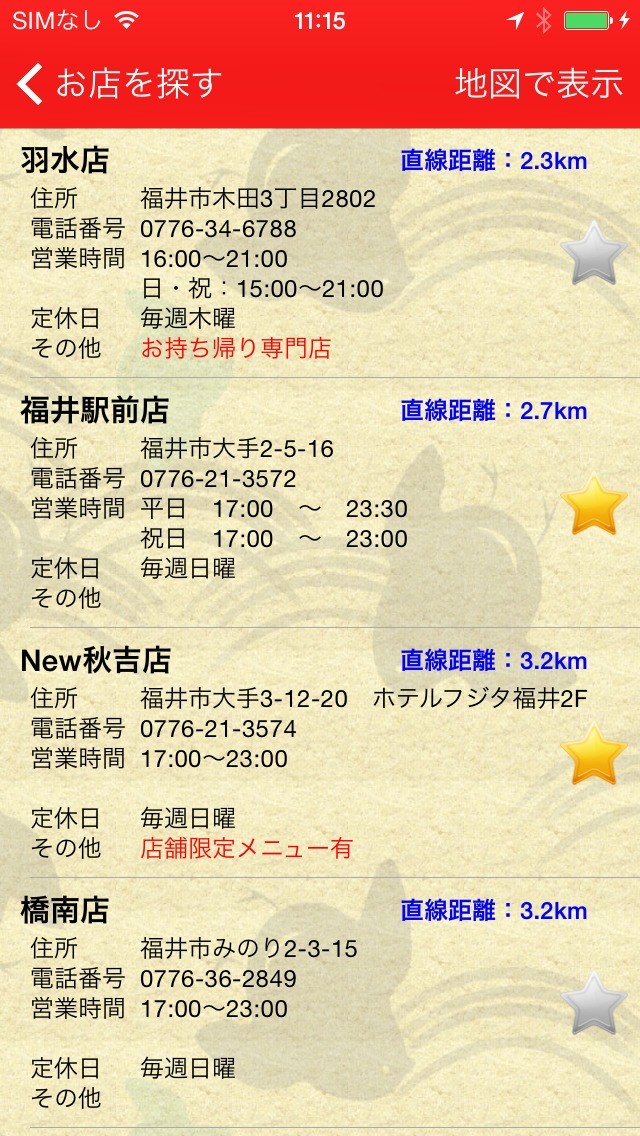Remove 福井駅前店 from favorites star
640x1136 pixels.
click(x=594, y=504)
